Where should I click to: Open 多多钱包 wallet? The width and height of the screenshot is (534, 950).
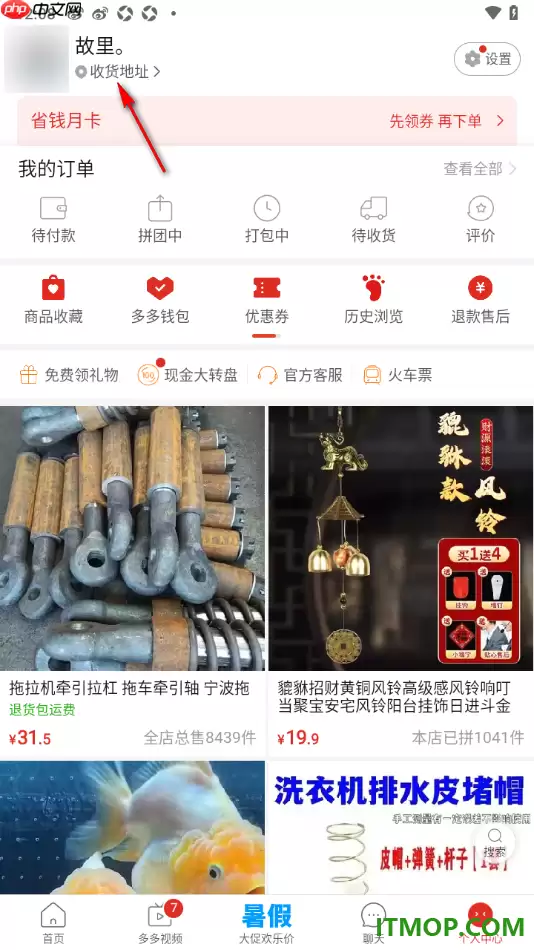pos(160,300)
